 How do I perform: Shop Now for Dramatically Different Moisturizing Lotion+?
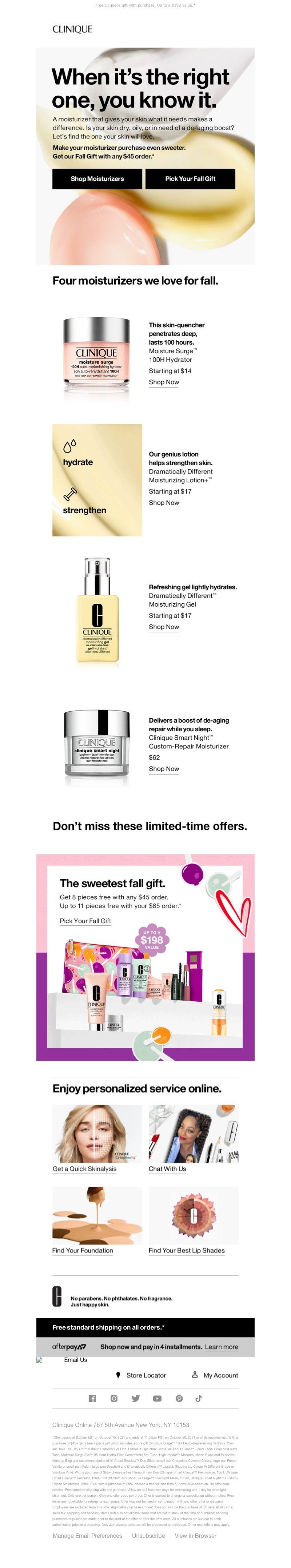click(164, 503)
